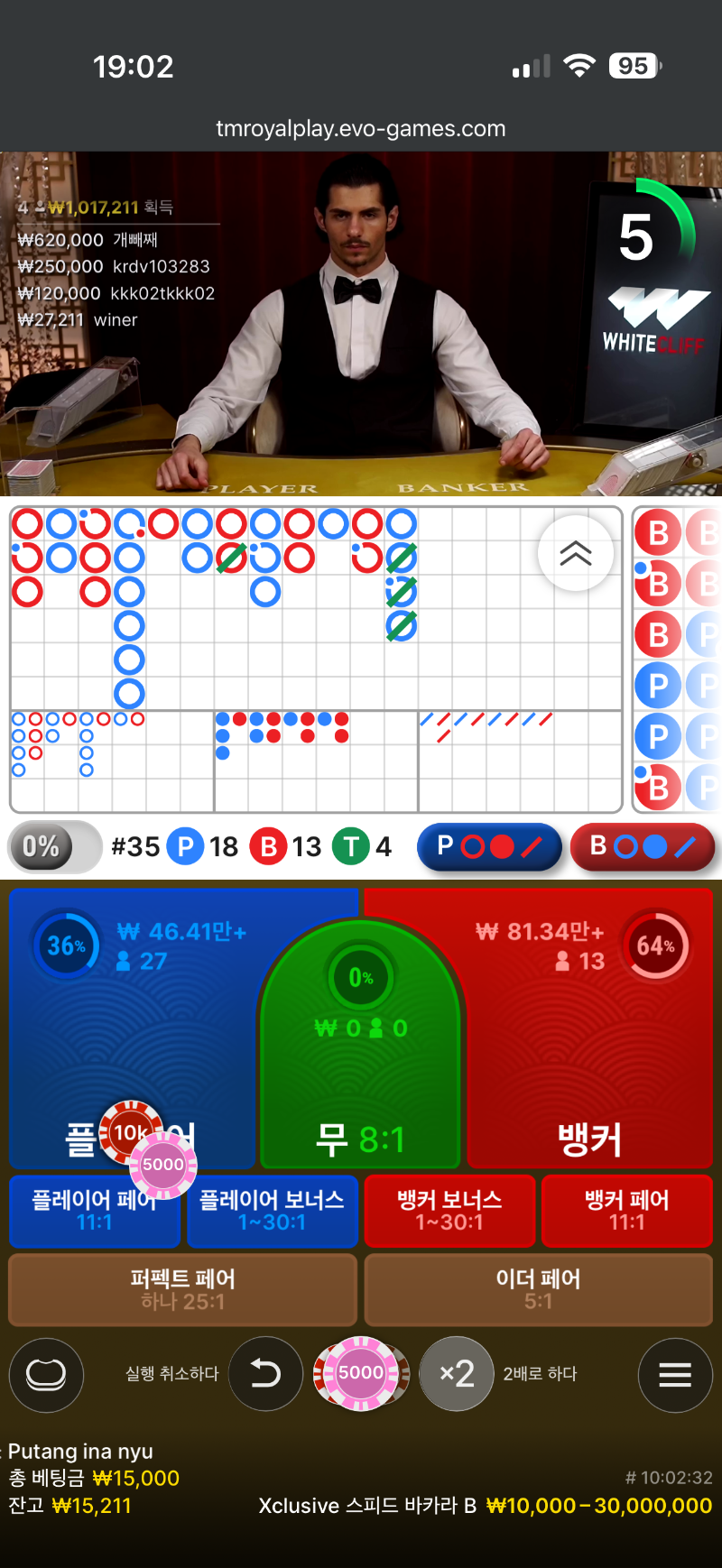The height and width of the screenshot is (1568, 722).
Task: Select the Banker Pair (뱅커 페어) side bet
Action: 626,1212
